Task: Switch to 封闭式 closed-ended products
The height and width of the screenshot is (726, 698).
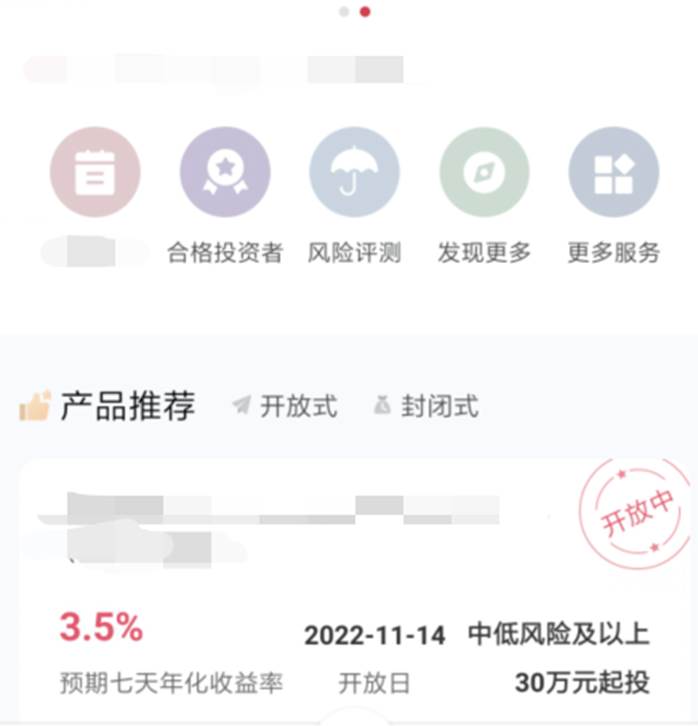Action: pyautogui.click(x=426, y=406)
